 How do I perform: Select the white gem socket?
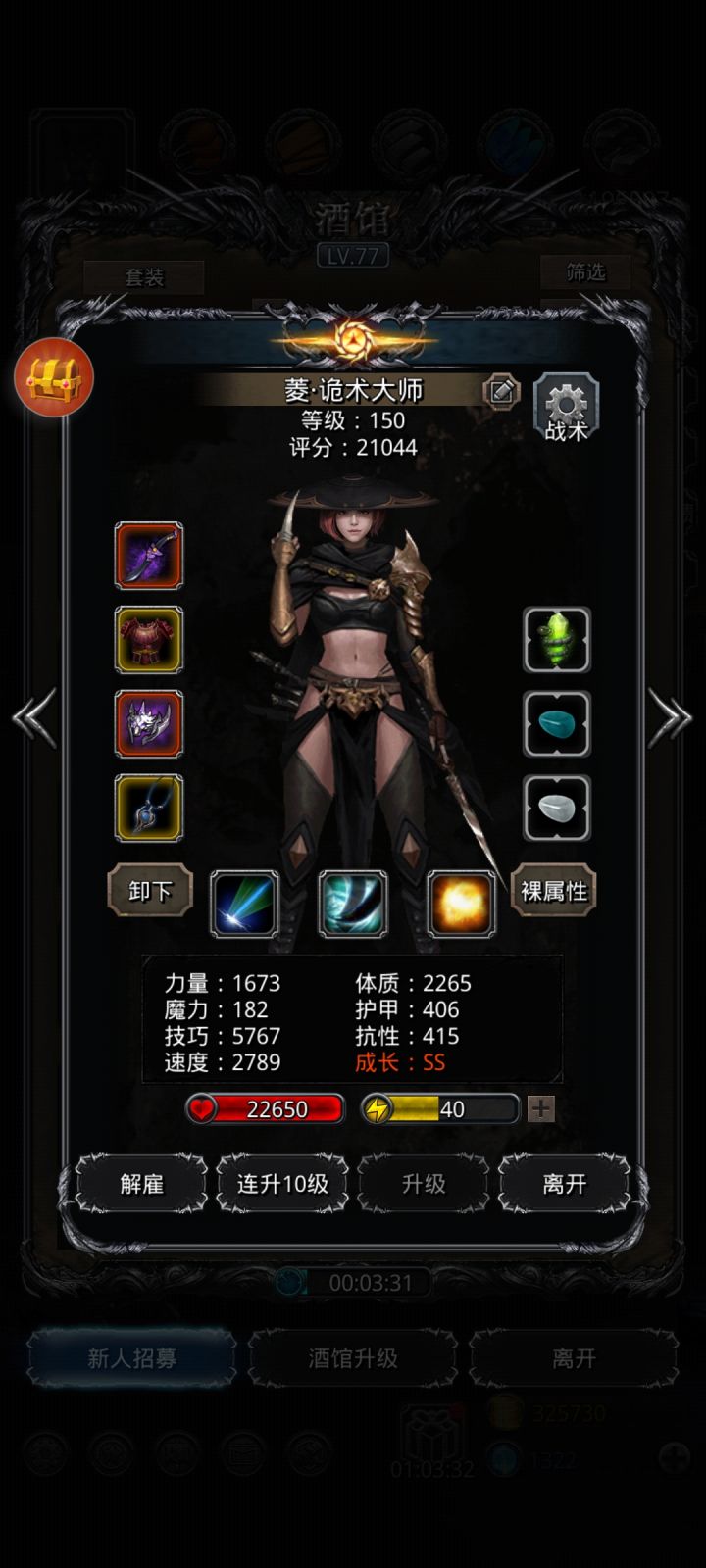pyautogui.click(x=557, y=809)
